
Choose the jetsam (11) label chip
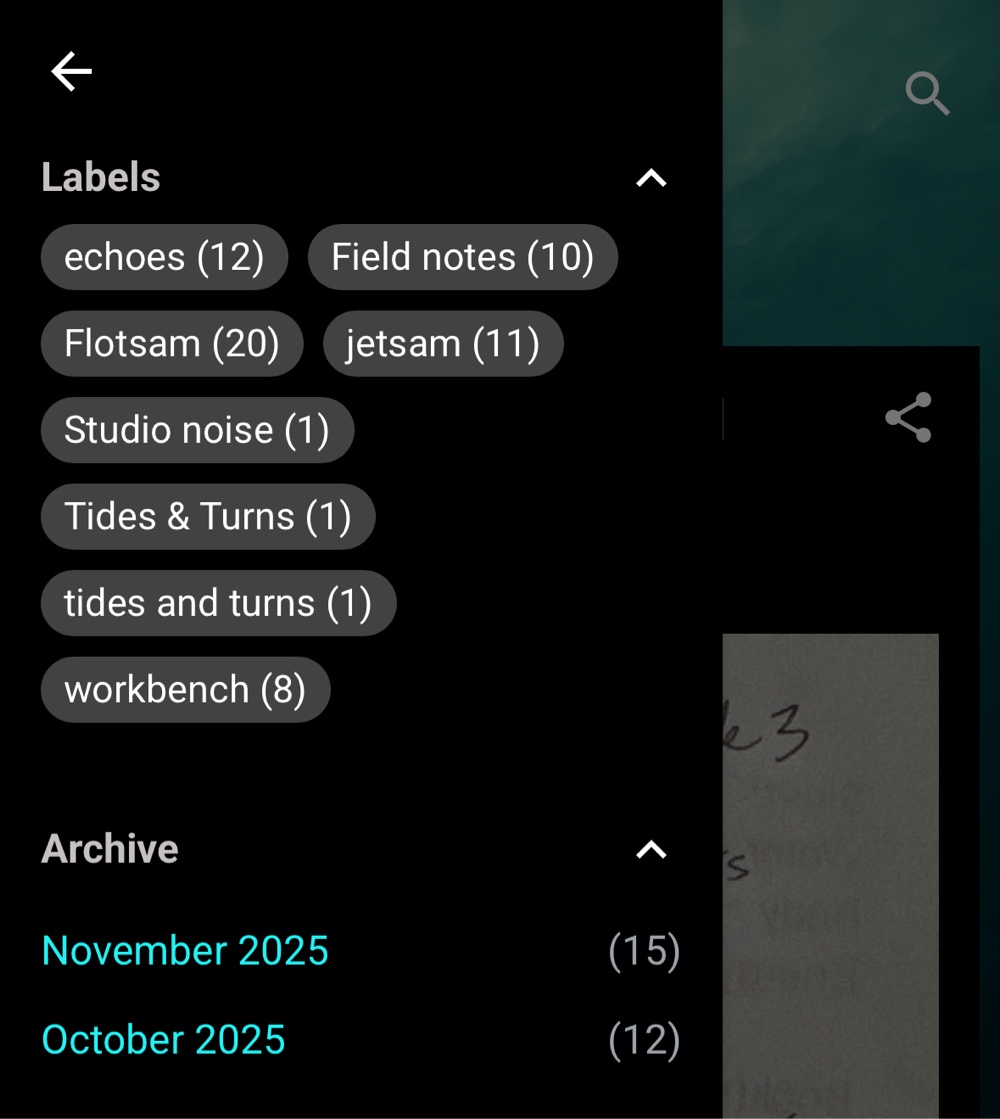pos(443,343)
